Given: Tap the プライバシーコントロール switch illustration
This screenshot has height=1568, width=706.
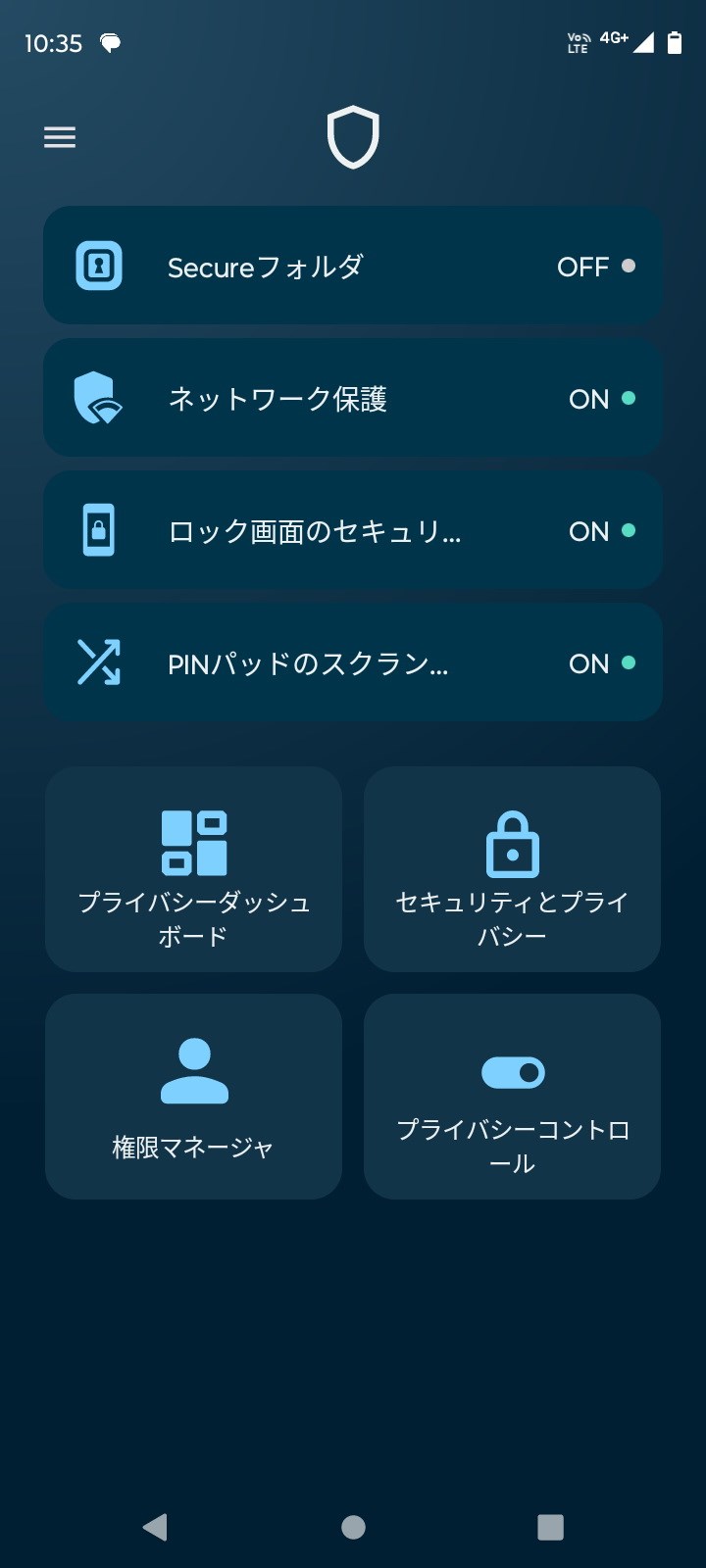Looking at the screenshot, I should 512,1071.
